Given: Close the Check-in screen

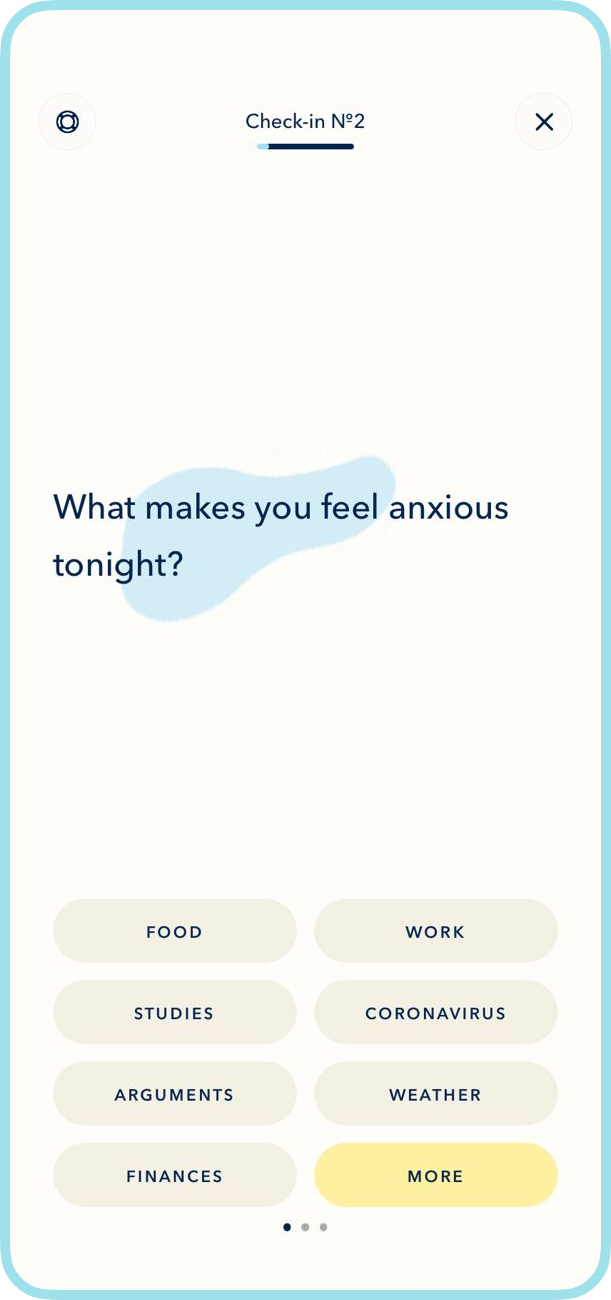Looking at the screenshot, I should pos(543,122).
